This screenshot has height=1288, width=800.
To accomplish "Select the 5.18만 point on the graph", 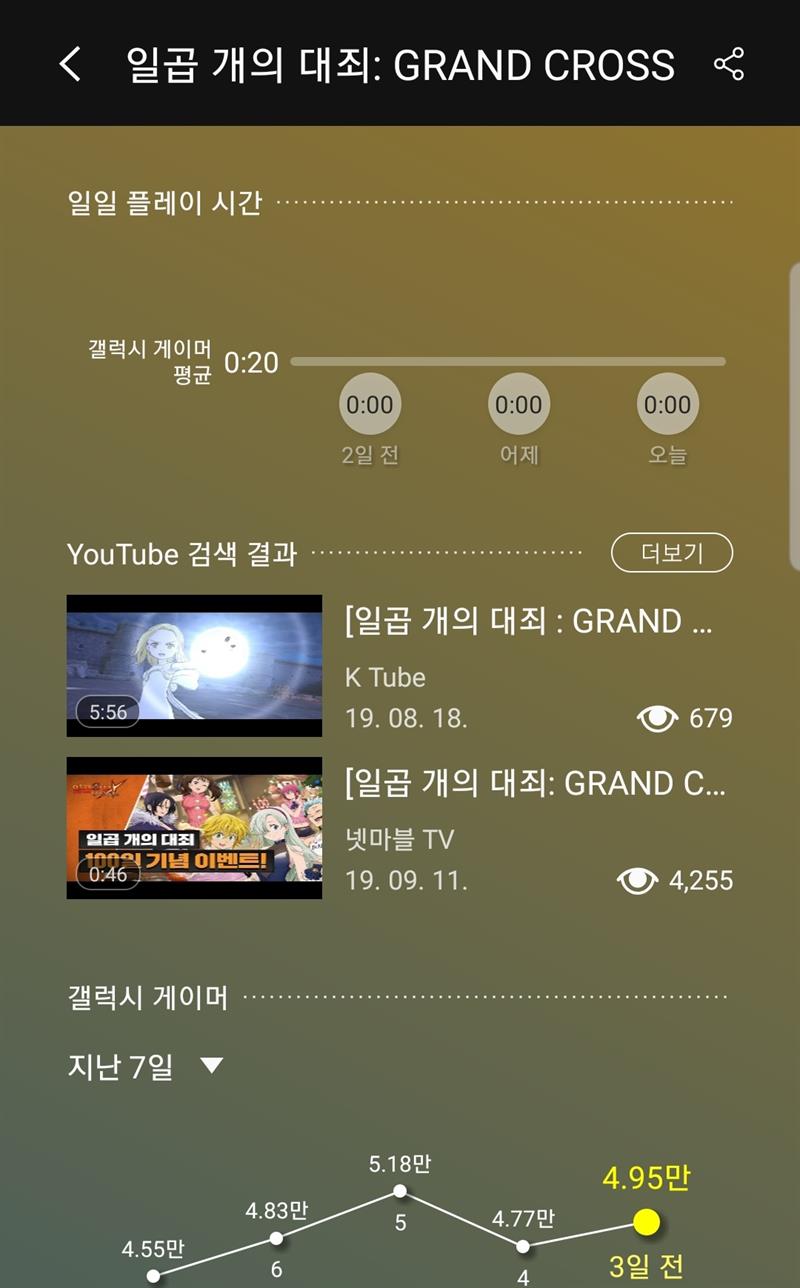I will coord(400,1191).
